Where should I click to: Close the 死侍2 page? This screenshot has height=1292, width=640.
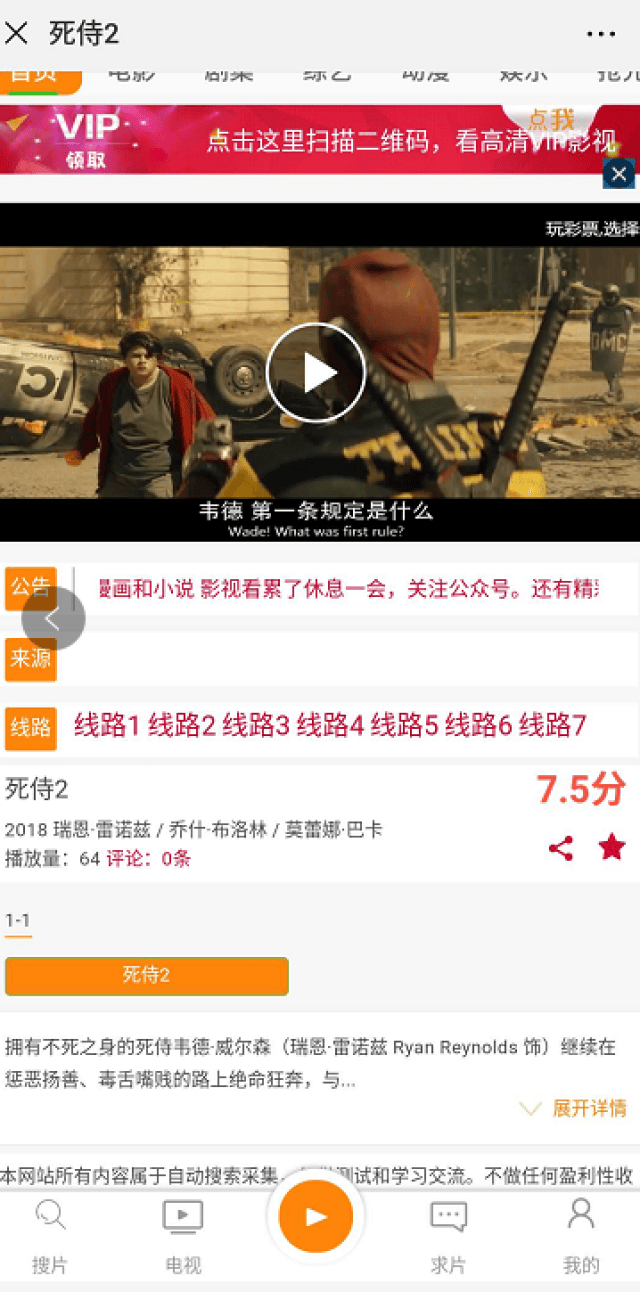coord(16,34)
